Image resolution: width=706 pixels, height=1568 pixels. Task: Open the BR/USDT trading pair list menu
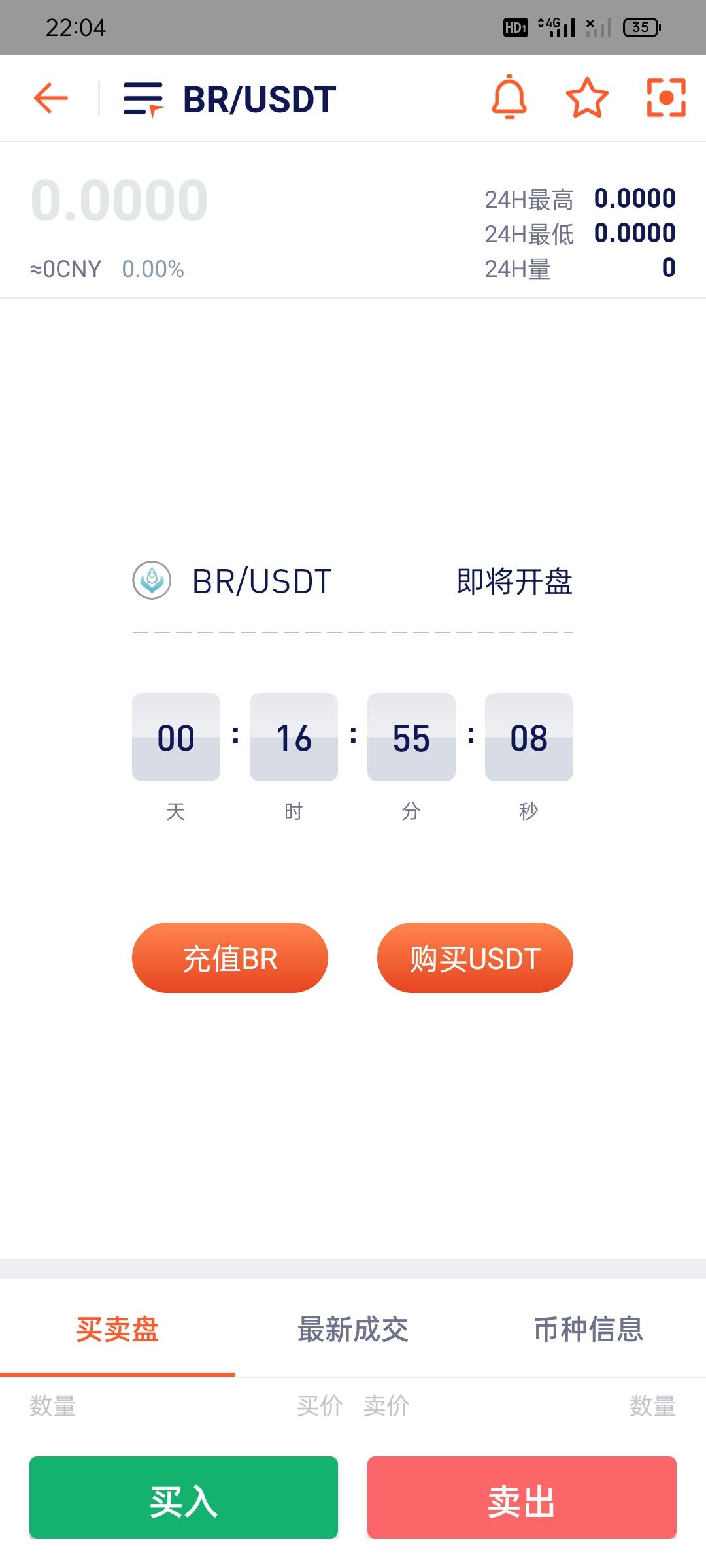(143, 99)
